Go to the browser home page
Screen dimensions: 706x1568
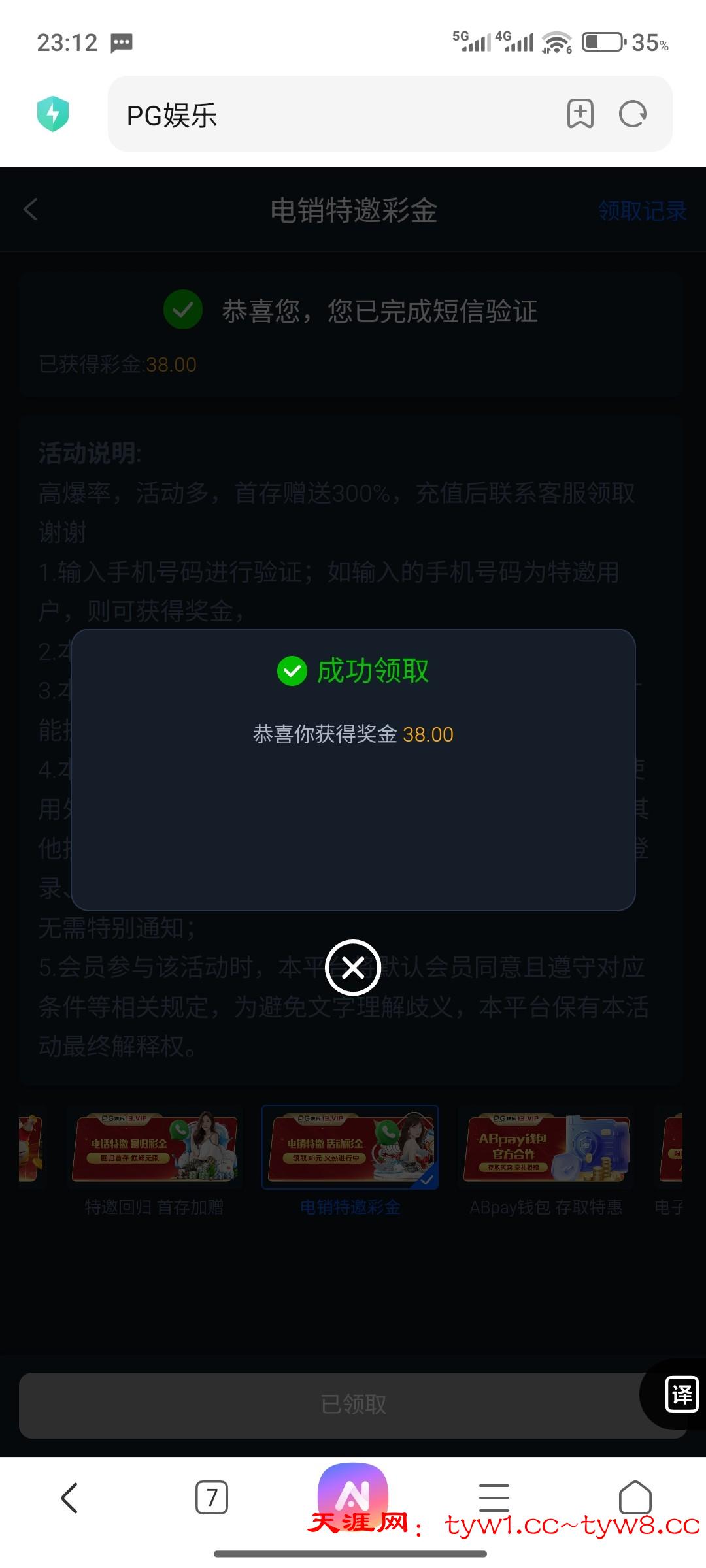coord(635,1497)
